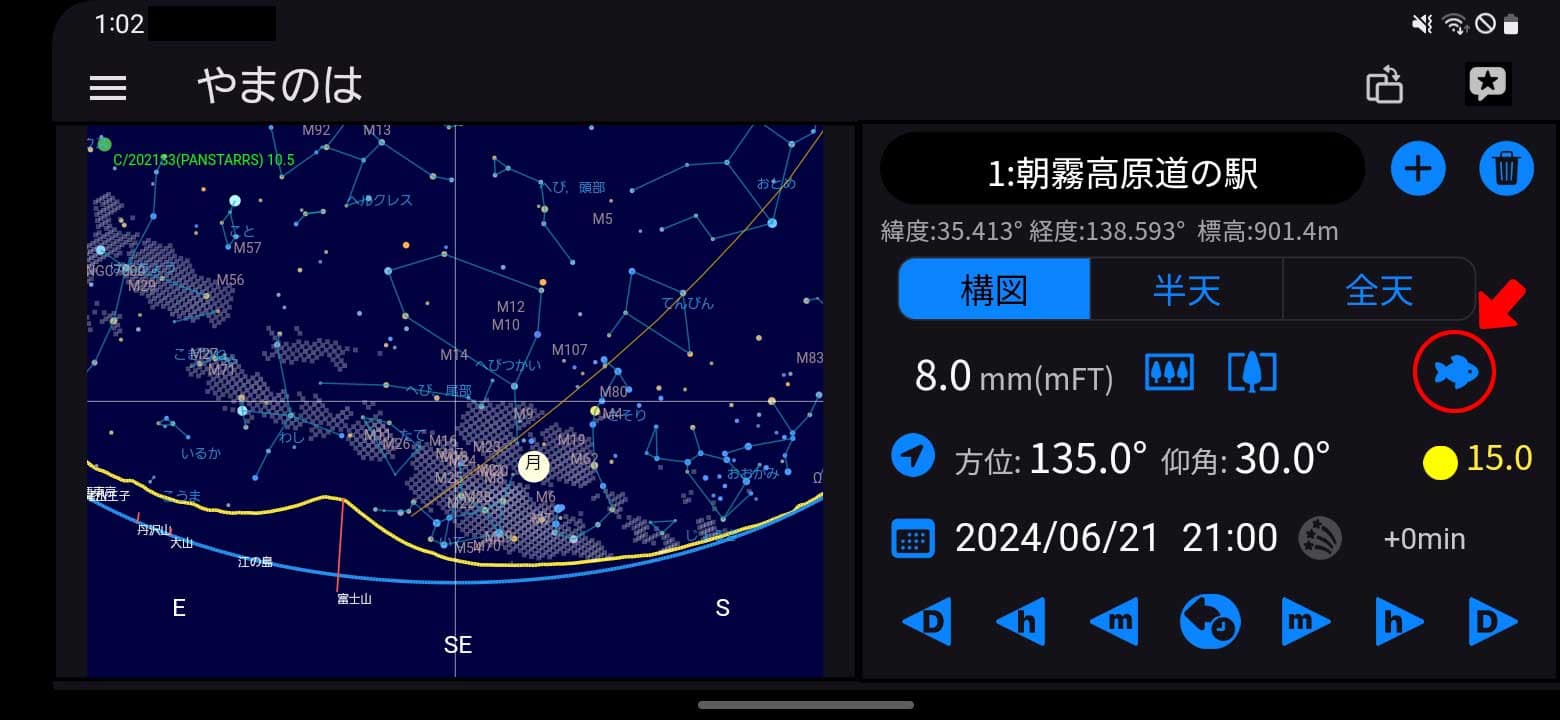Switch to landscape orientation icon
This screenshot has width=1560, height=720.
[1168, 374]
